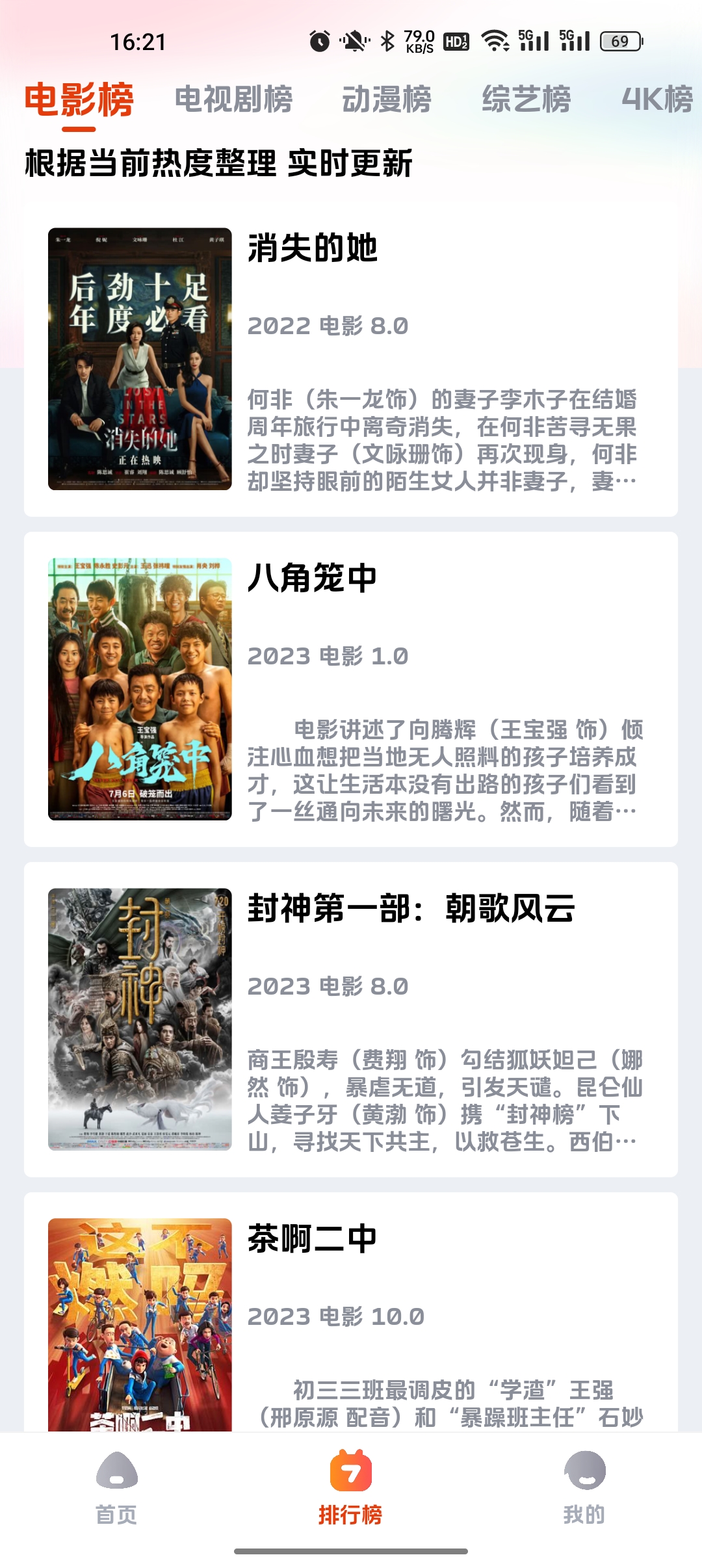Open 封神第一部：朝歌风云 movie card
This screenshot has height=1568, width=702.
[x=351, y=1019]
